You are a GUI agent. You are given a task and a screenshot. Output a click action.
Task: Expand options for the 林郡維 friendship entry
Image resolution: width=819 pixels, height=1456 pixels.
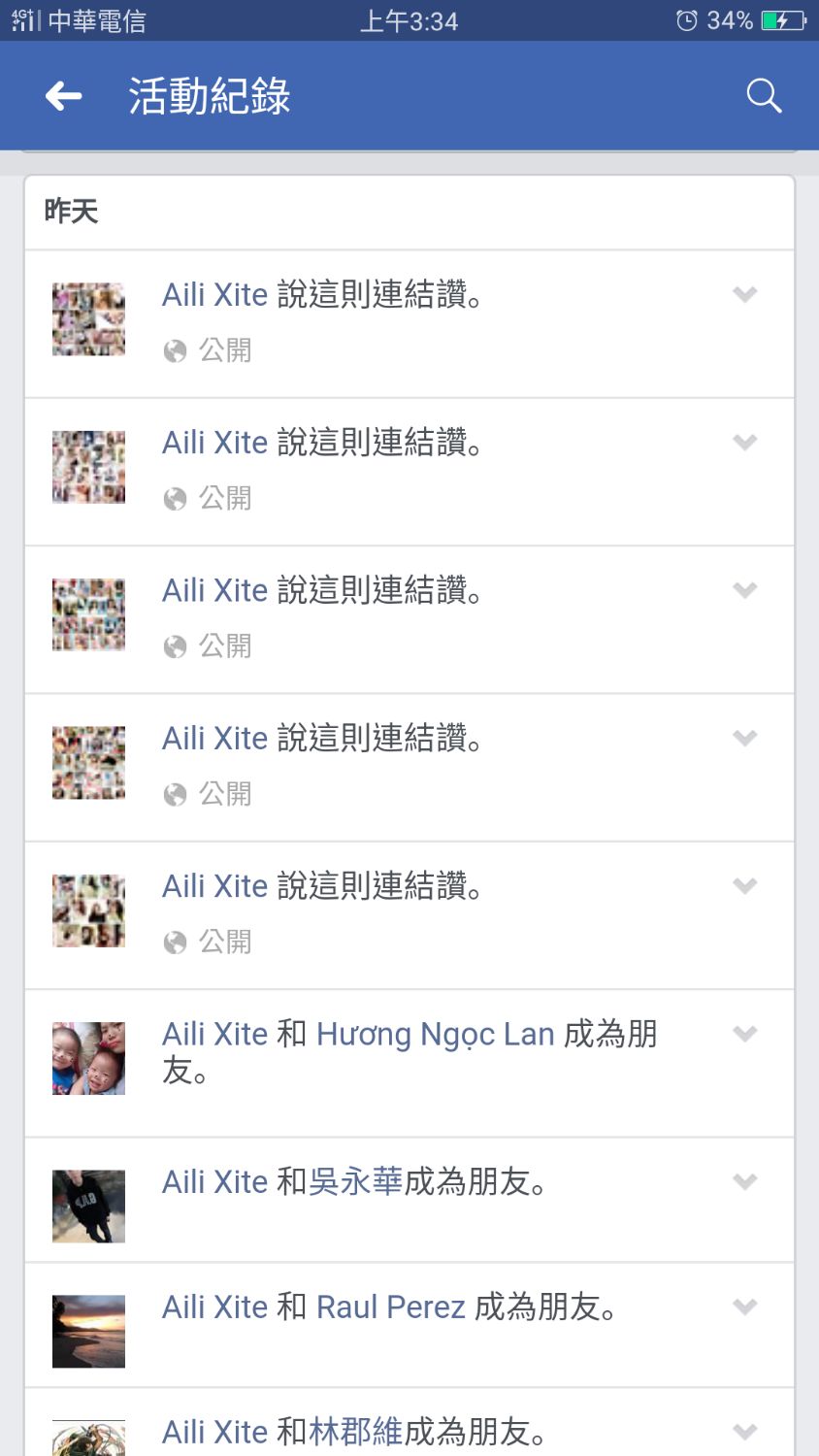pyautogui.click(x=744, y=1431)
